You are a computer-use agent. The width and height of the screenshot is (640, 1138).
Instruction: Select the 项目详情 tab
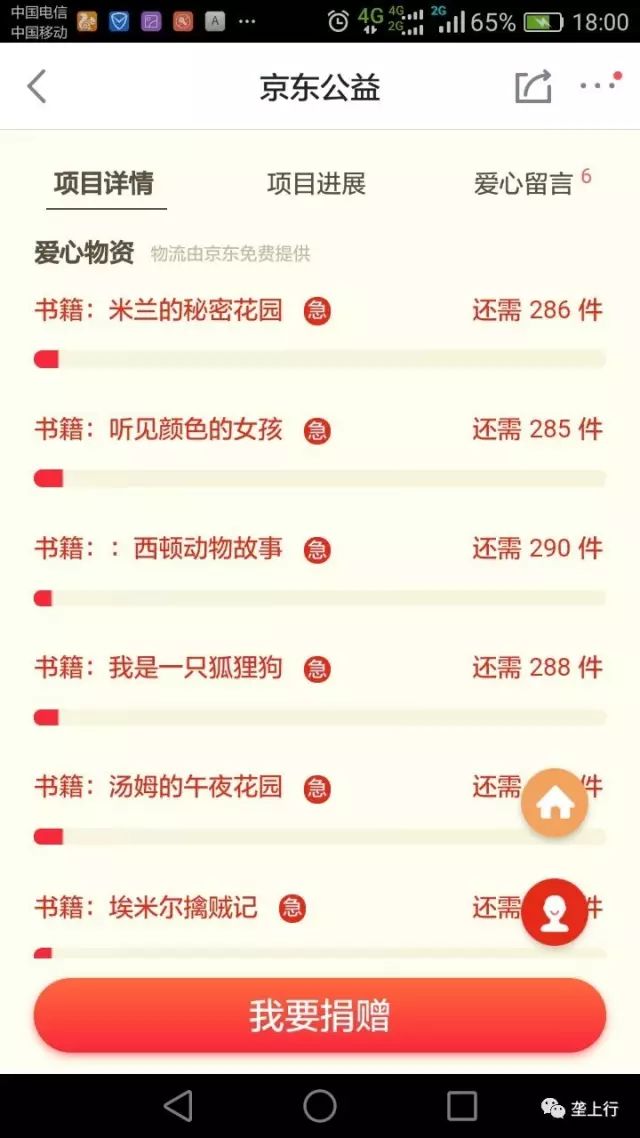(x=104, y=184)
